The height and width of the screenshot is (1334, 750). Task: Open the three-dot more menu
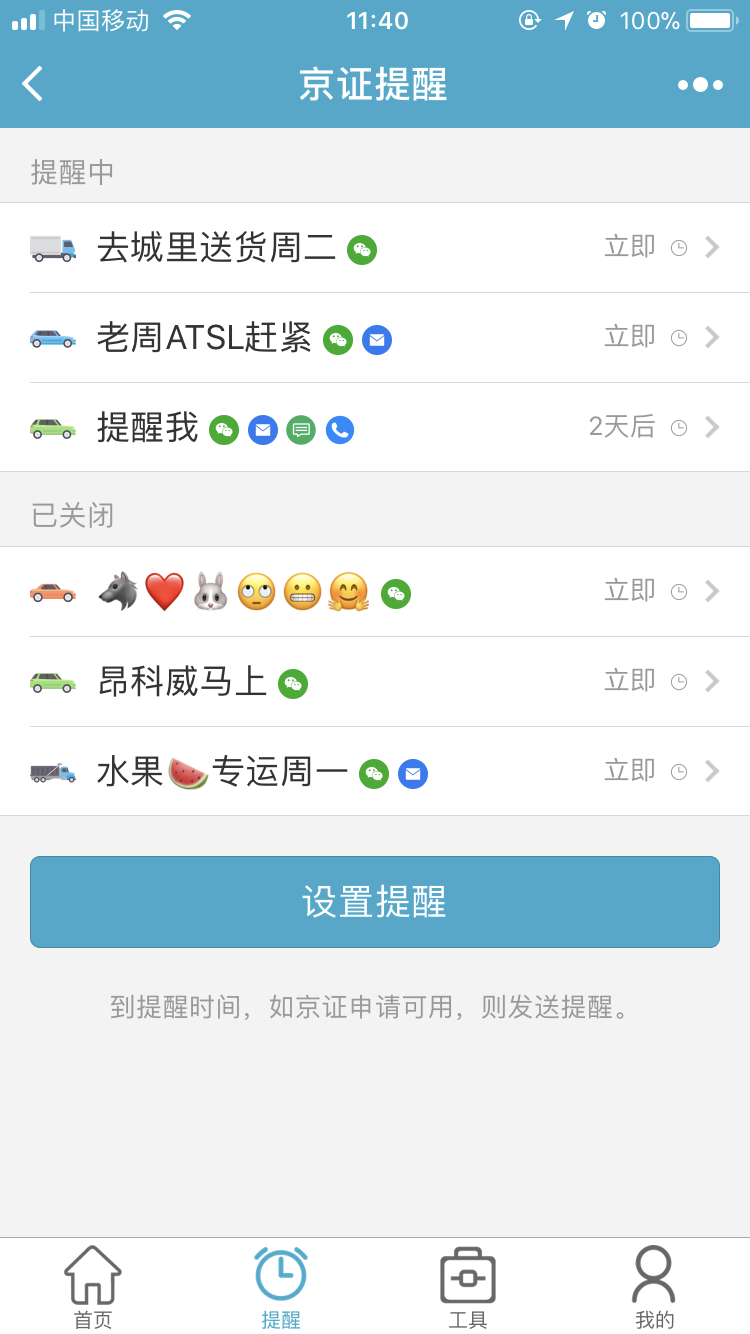coord(700,85)
